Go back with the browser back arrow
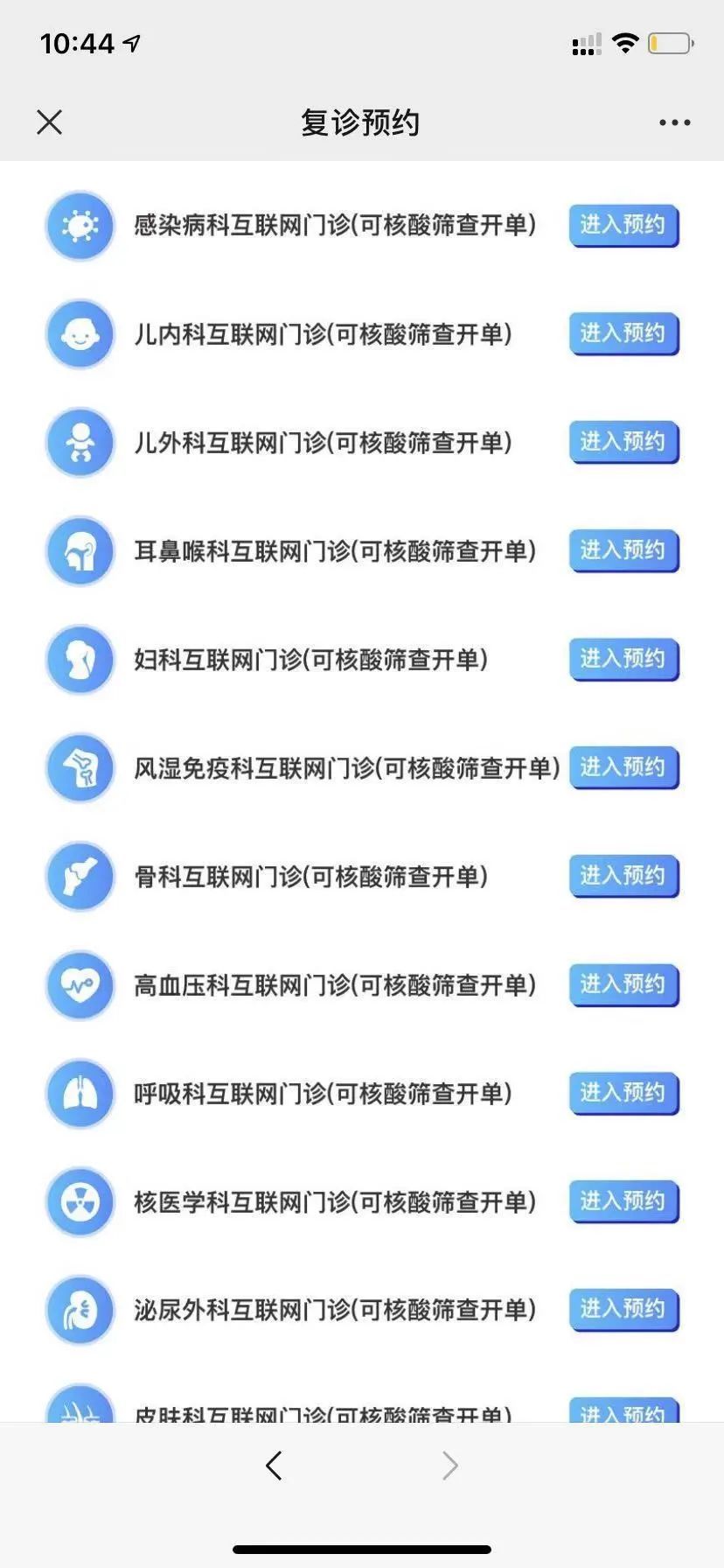 [x=274, y=1465]
